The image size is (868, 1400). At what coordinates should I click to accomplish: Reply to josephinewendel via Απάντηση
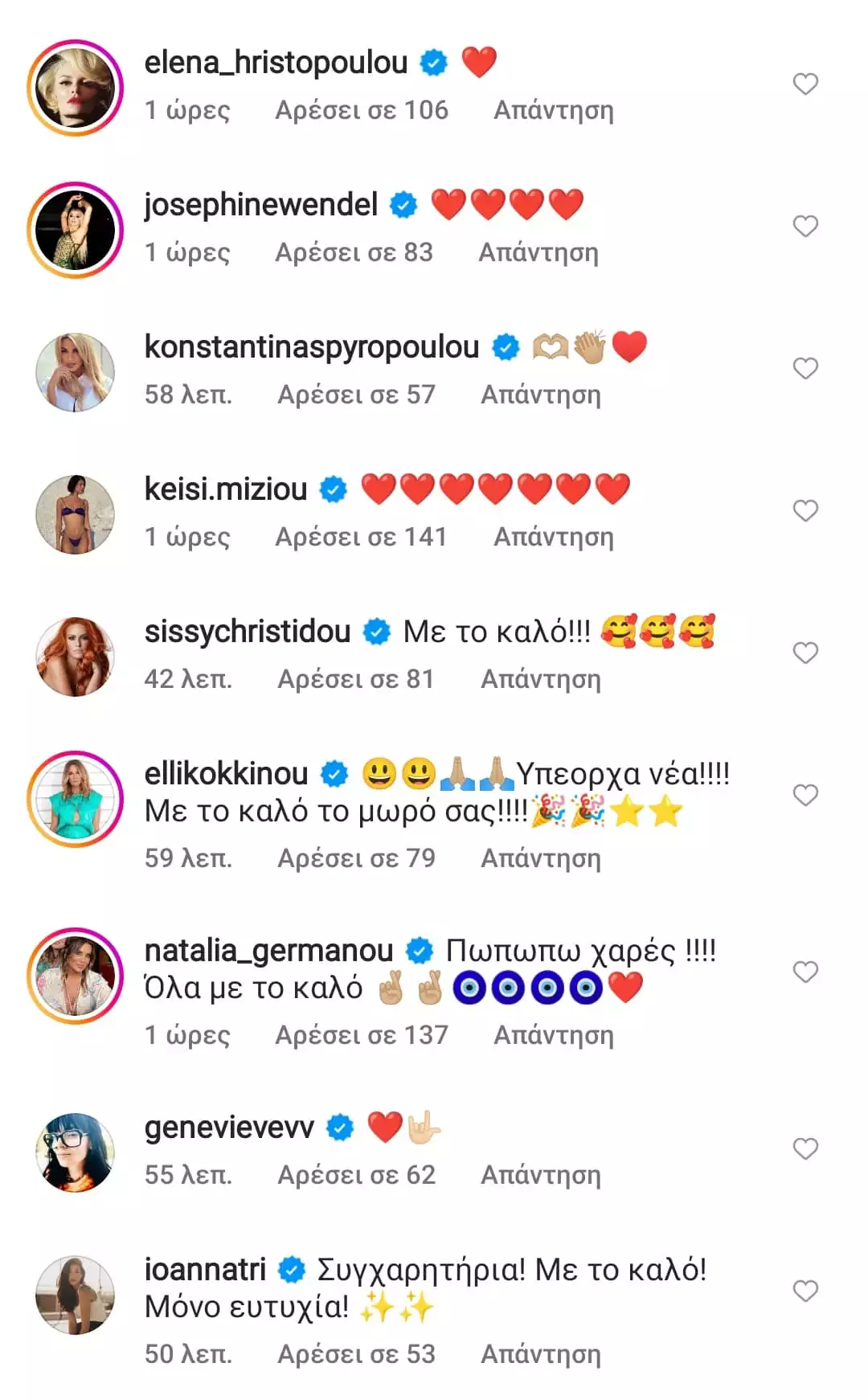pos(538,252)
